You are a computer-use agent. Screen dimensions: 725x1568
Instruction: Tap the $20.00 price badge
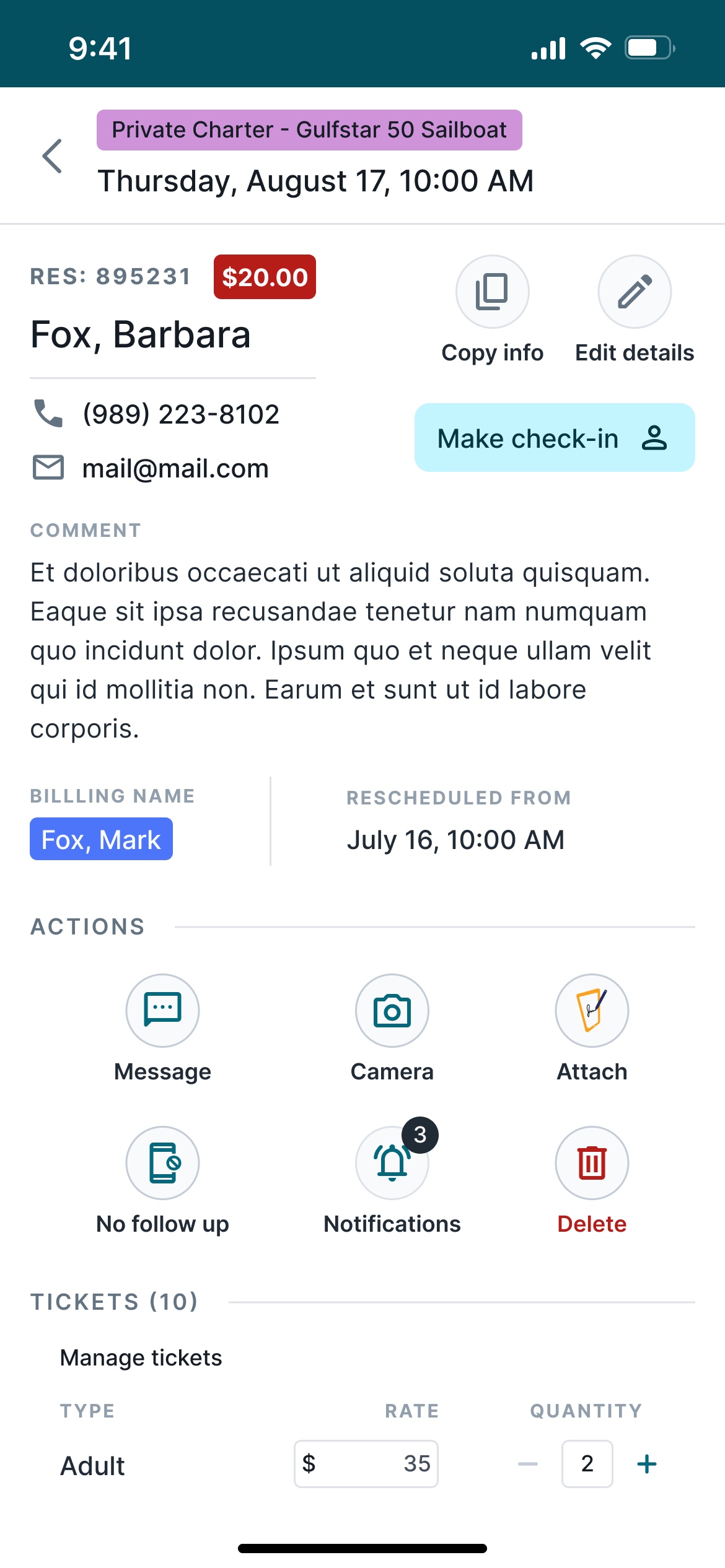(264, 277)
